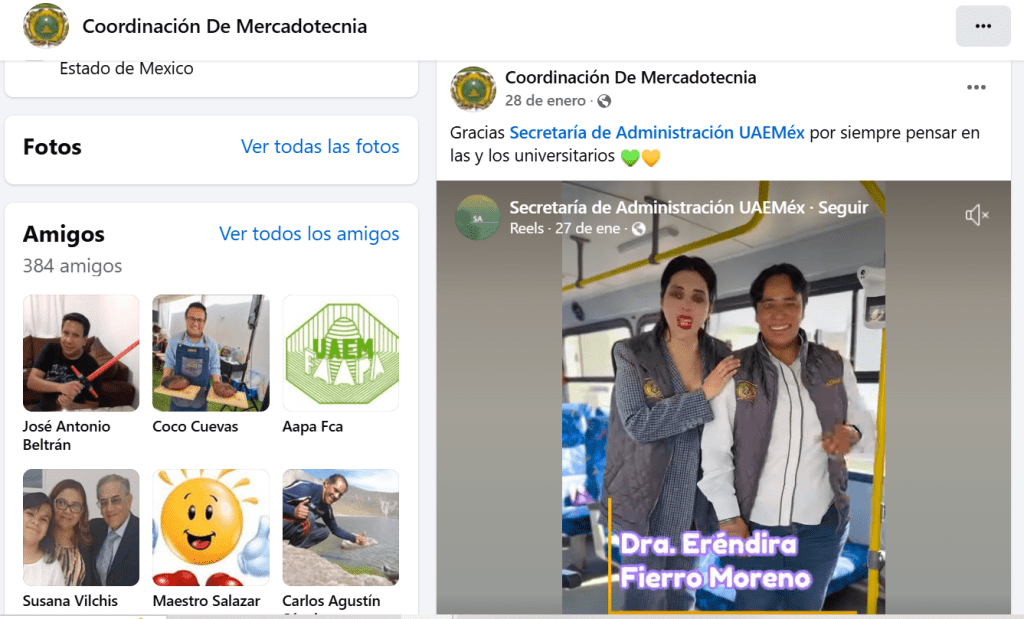Image resolution: width=1024 pixels, height=619 pixels.
Task: Open Ver todos los amigos link
Action: [x=309, y=234]
